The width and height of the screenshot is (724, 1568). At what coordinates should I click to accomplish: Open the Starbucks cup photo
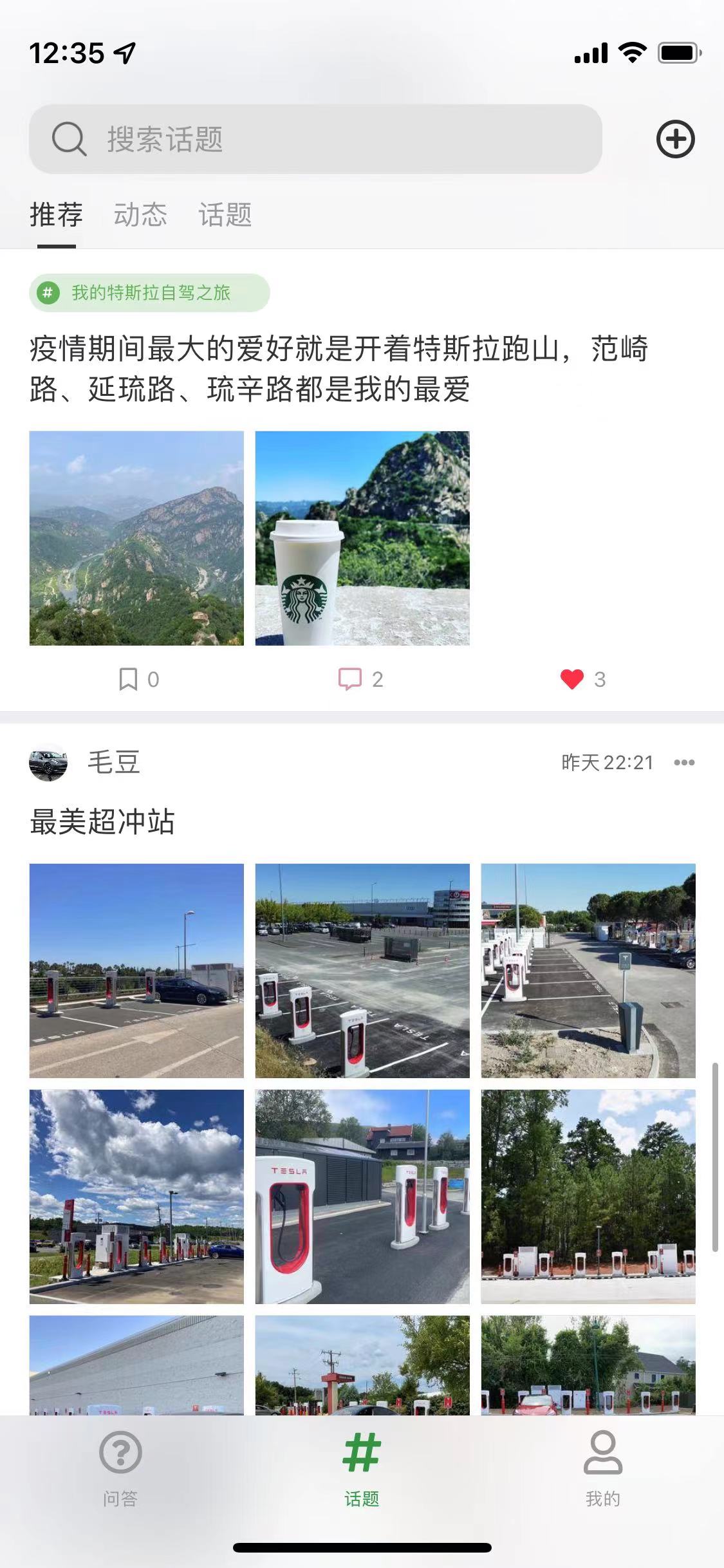pos(362,538)
